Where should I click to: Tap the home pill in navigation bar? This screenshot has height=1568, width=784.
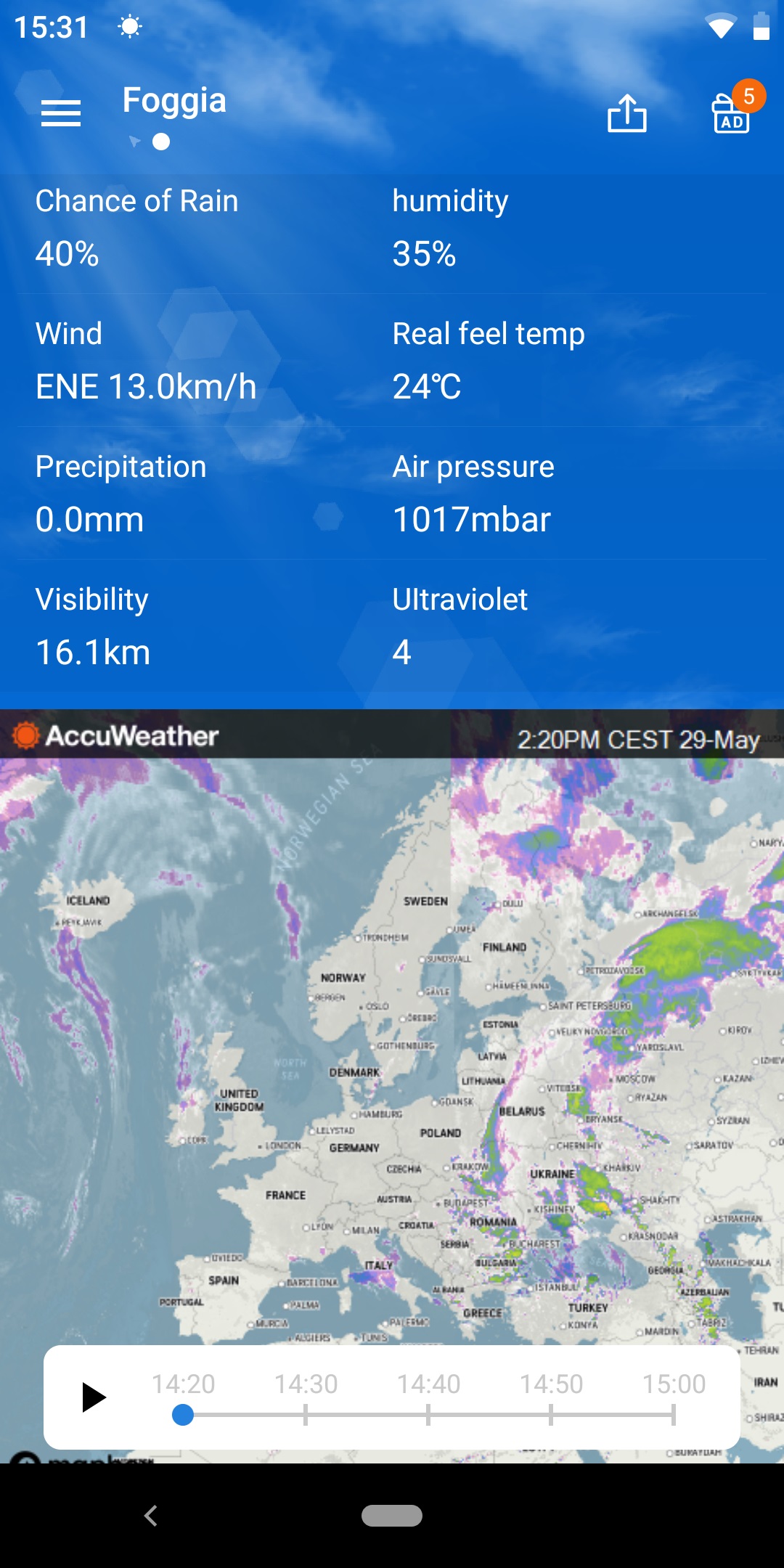pyautogui.click(x=392, y=1516)
